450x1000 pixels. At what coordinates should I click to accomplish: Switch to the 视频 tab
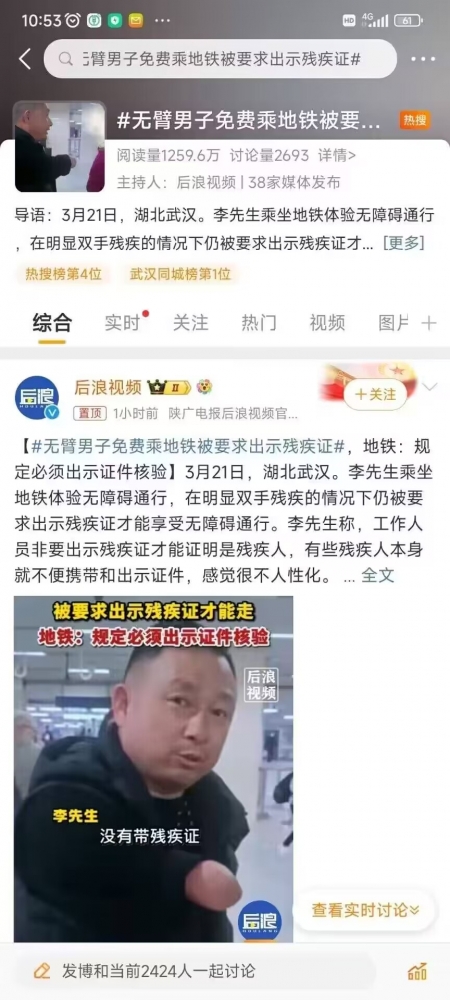(327, 323)
